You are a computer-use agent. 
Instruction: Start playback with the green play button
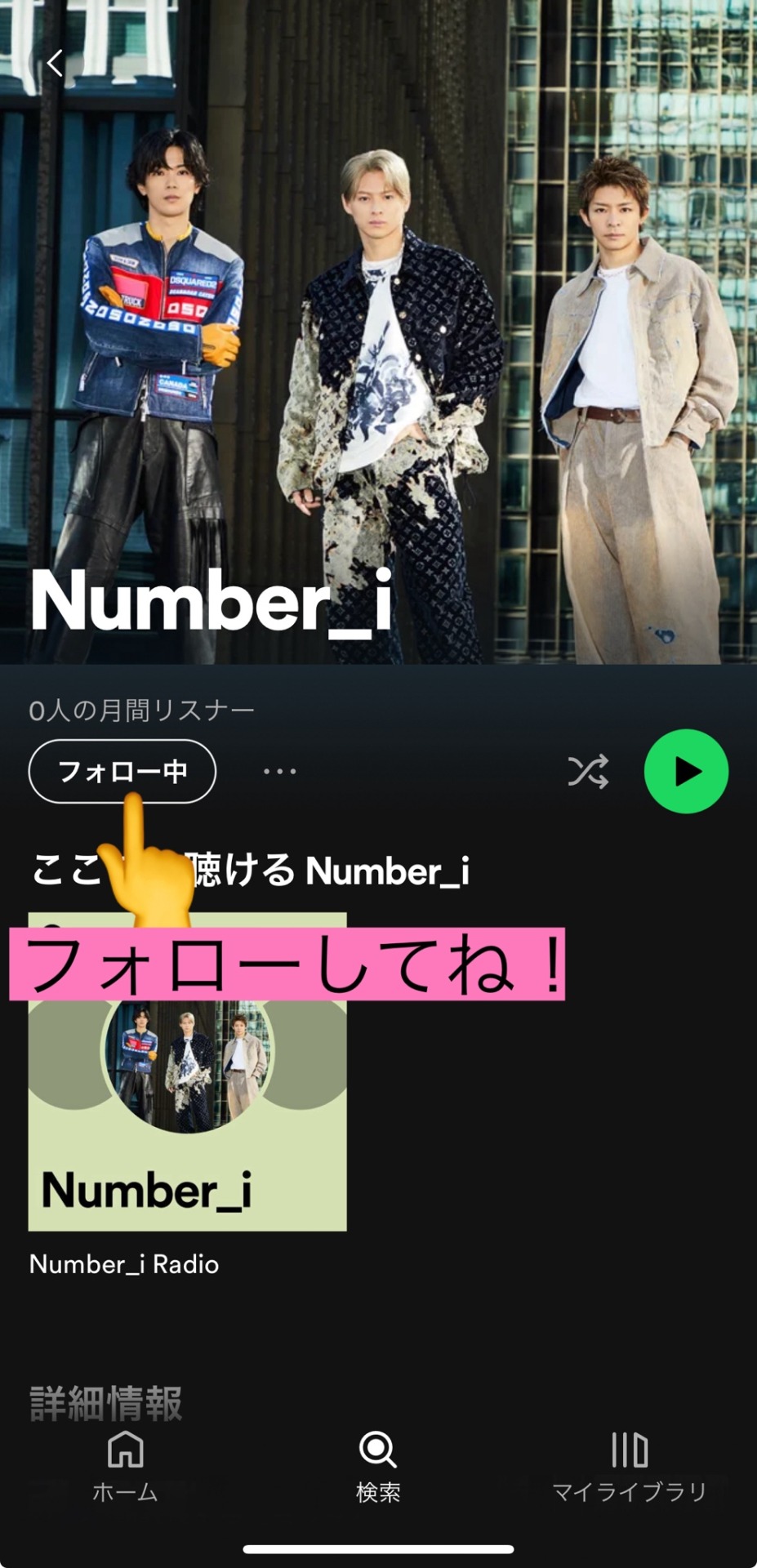tap(686, 771)
